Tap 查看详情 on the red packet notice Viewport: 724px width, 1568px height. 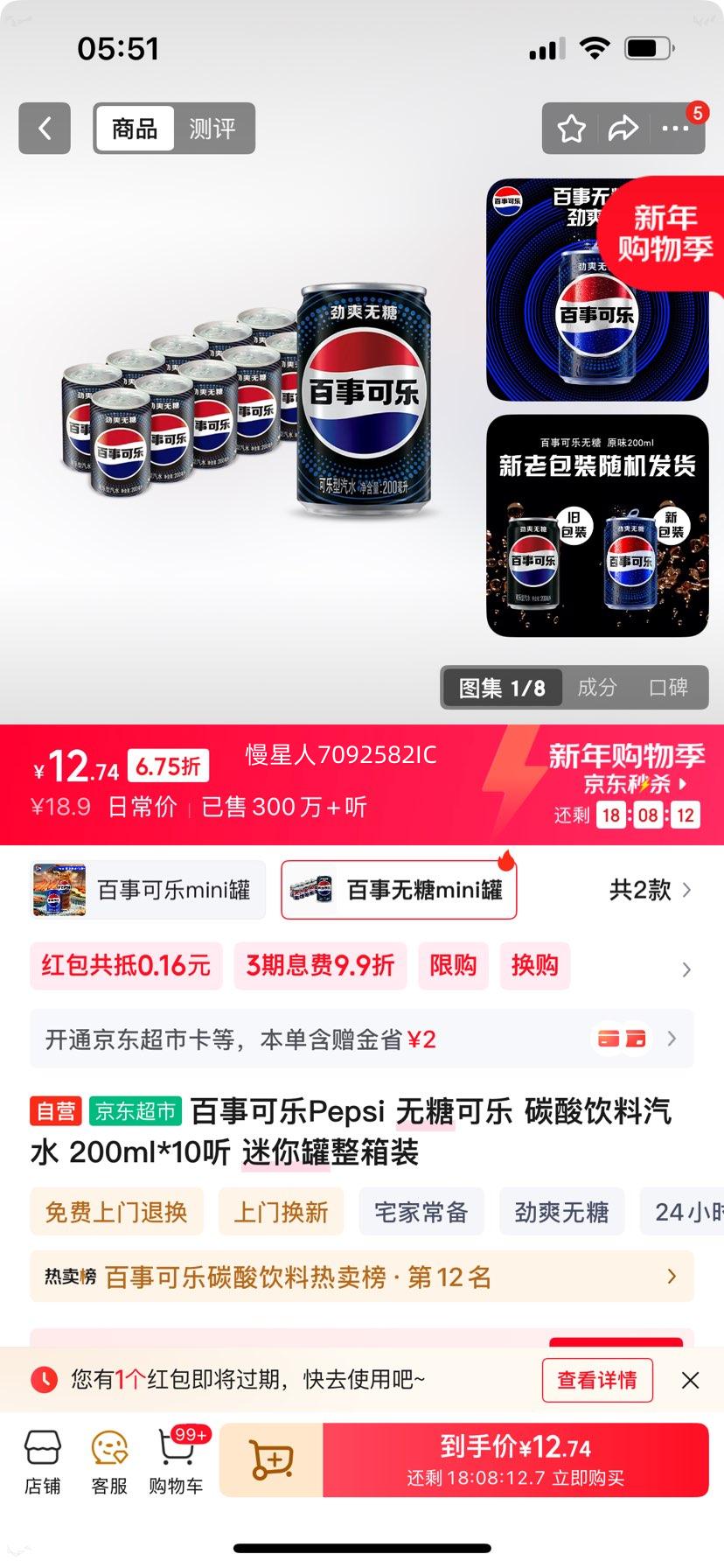point(597,1380)
